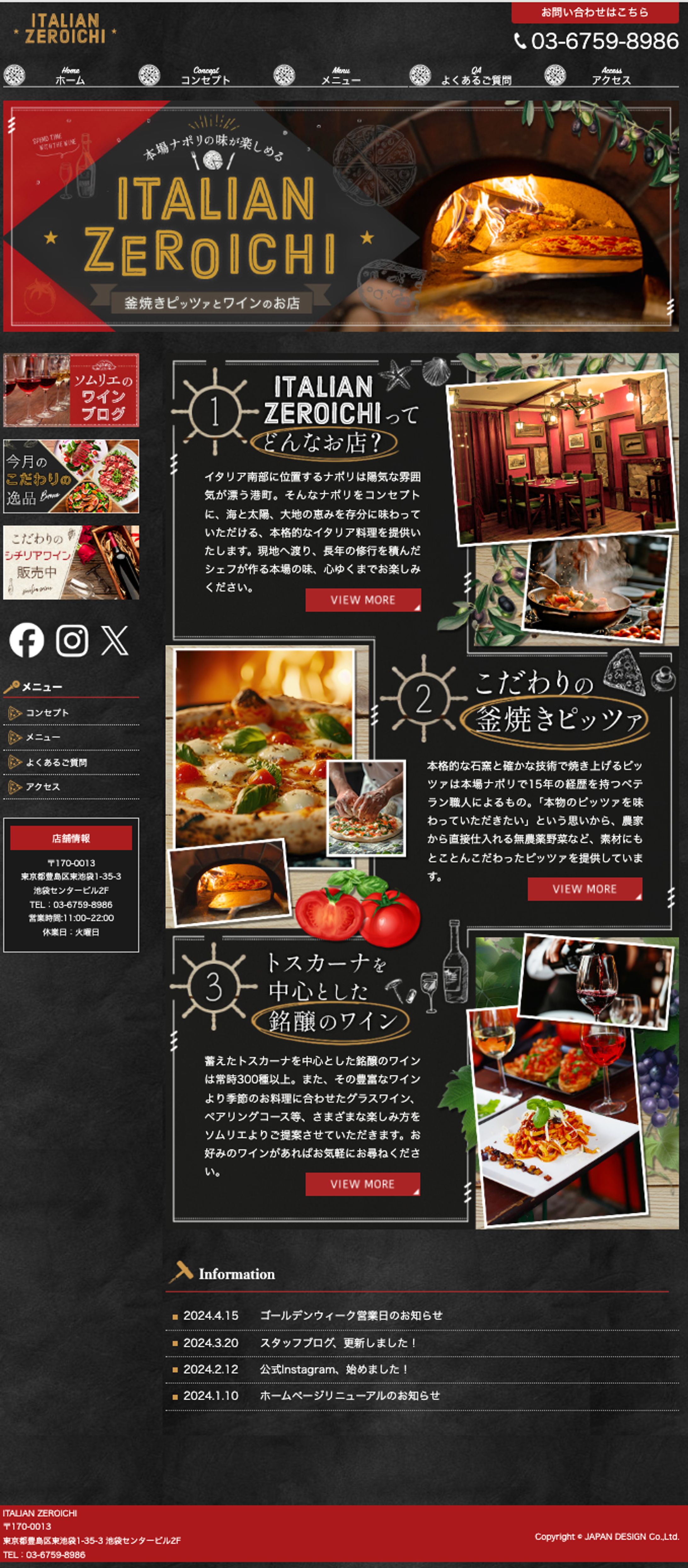688x1568 pixels.
Task: Open the 今月のこだわりの逸品 banner
Action: (71, 476)
